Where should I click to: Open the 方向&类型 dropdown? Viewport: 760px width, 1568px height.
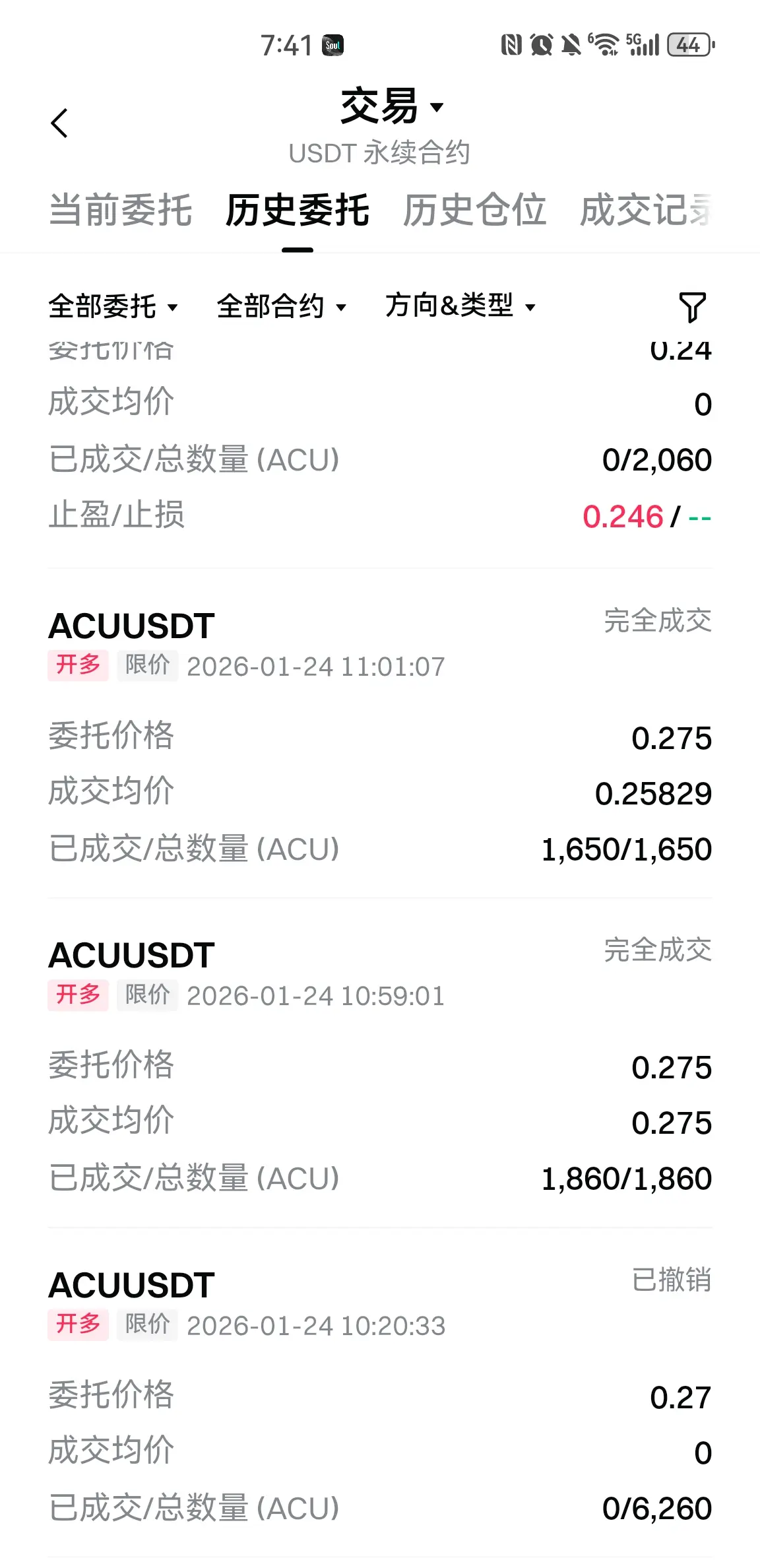(x=460, y=306)
